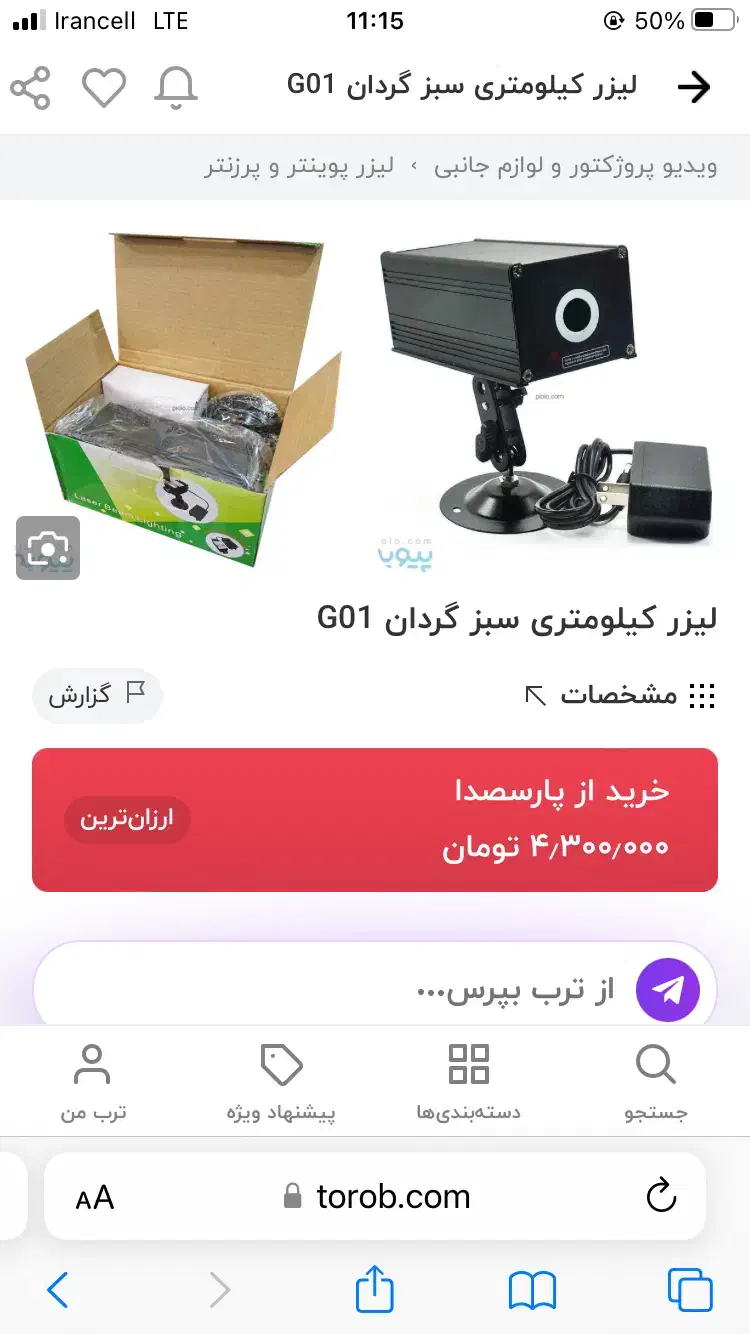Screen dimensions: 750x1334
Task: Send question using the telegram-style send icon
Action: click(x=668, y=989)
